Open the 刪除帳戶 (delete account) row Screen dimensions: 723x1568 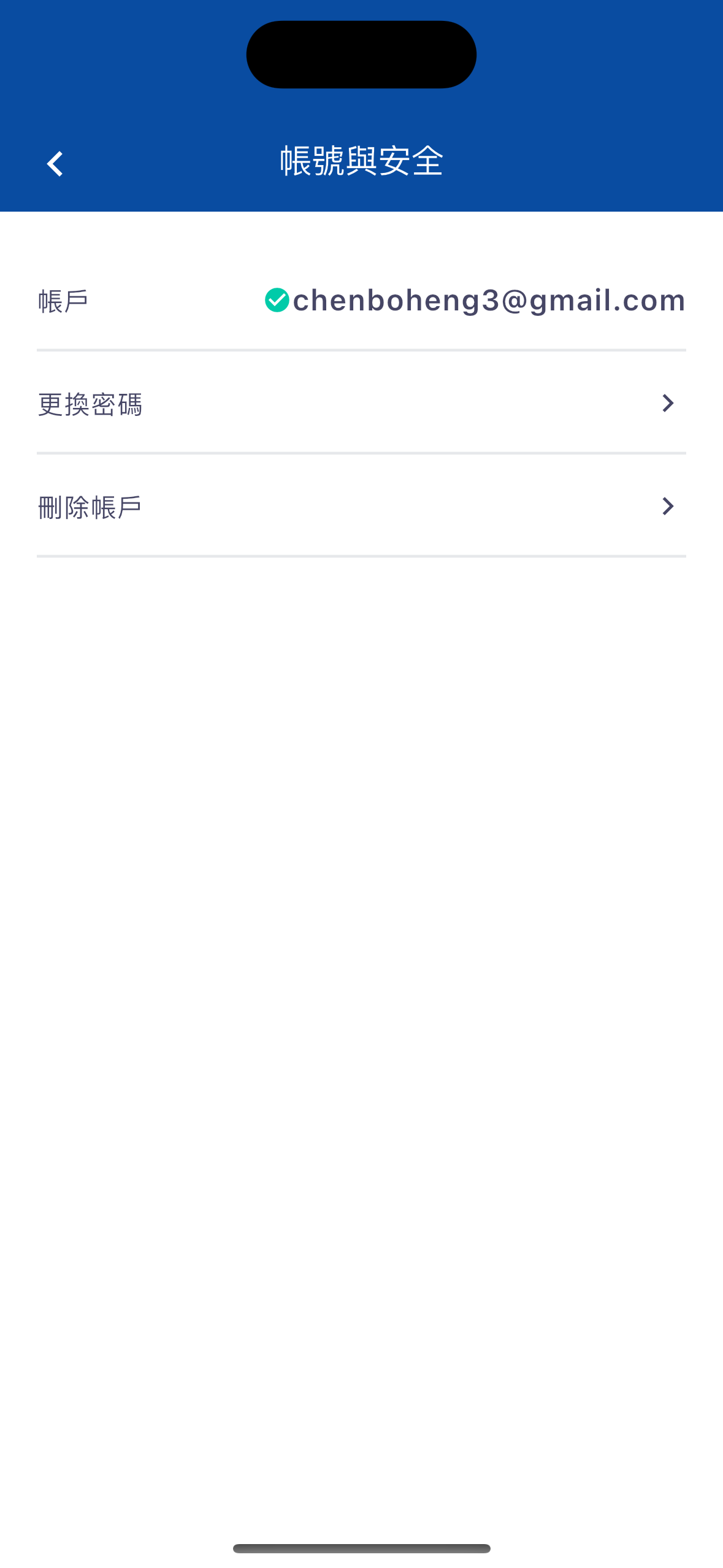(x=361, y=507)
